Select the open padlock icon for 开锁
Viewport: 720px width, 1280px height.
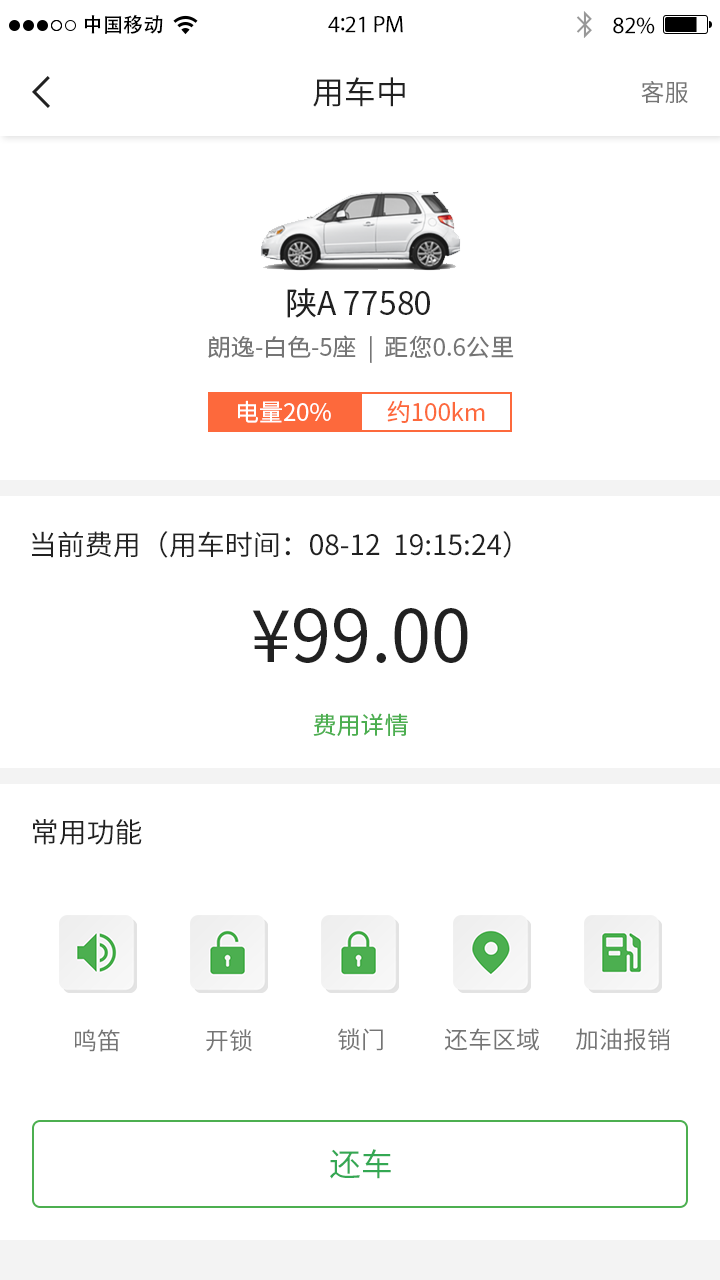228,953
